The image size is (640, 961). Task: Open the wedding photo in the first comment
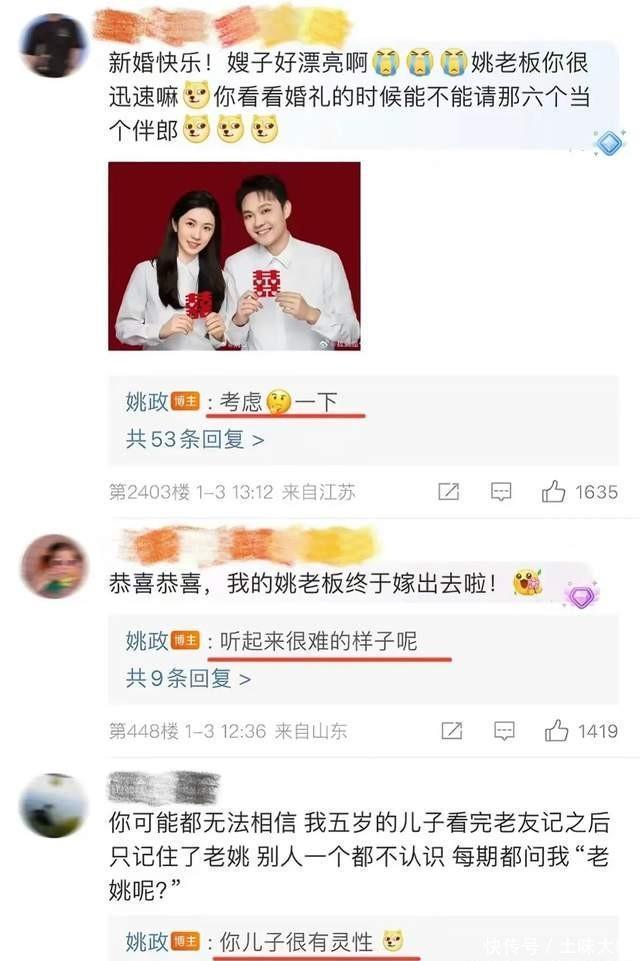tap(234, 256)
